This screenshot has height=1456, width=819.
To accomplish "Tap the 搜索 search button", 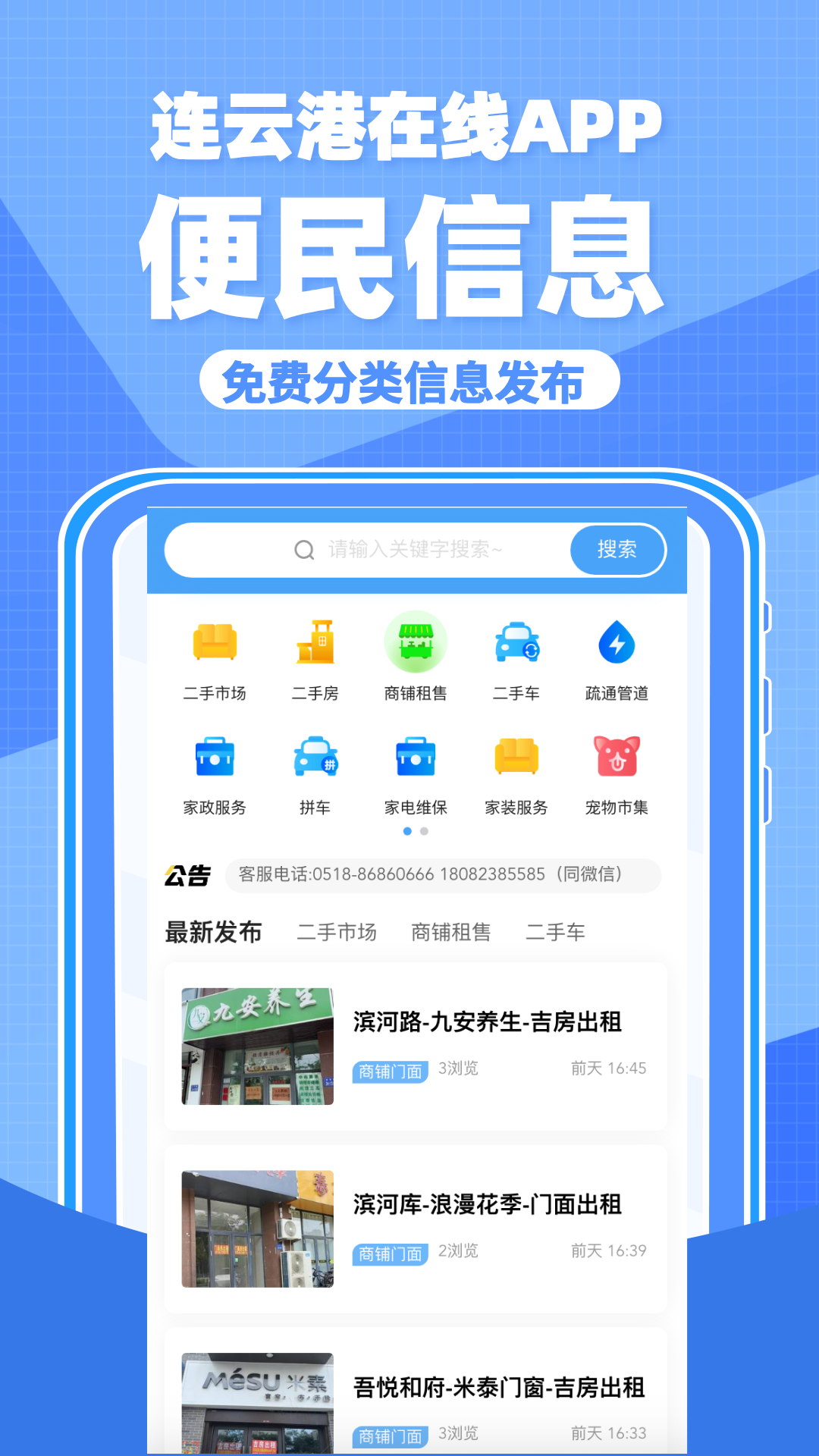I will click(617, 551).
